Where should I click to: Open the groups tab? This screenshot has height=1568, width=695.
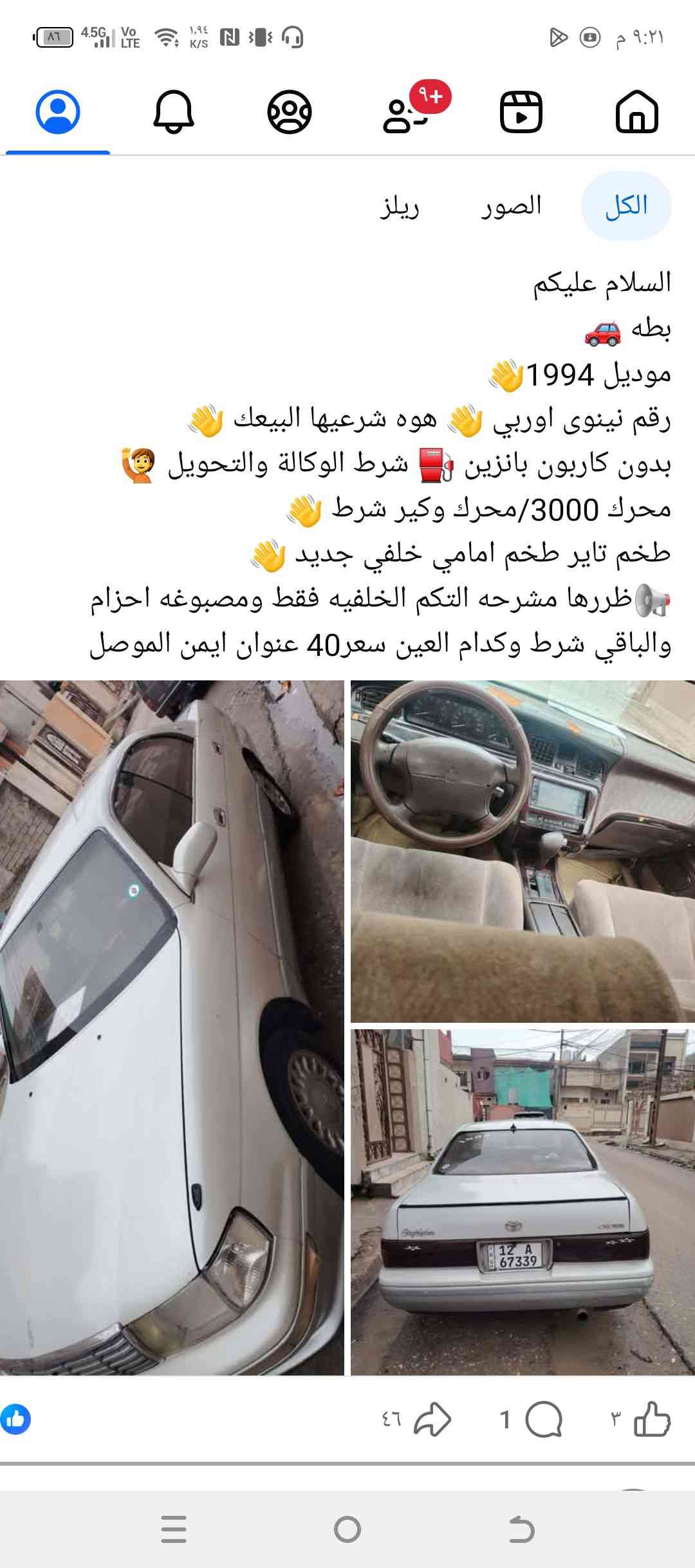[289, 112]
